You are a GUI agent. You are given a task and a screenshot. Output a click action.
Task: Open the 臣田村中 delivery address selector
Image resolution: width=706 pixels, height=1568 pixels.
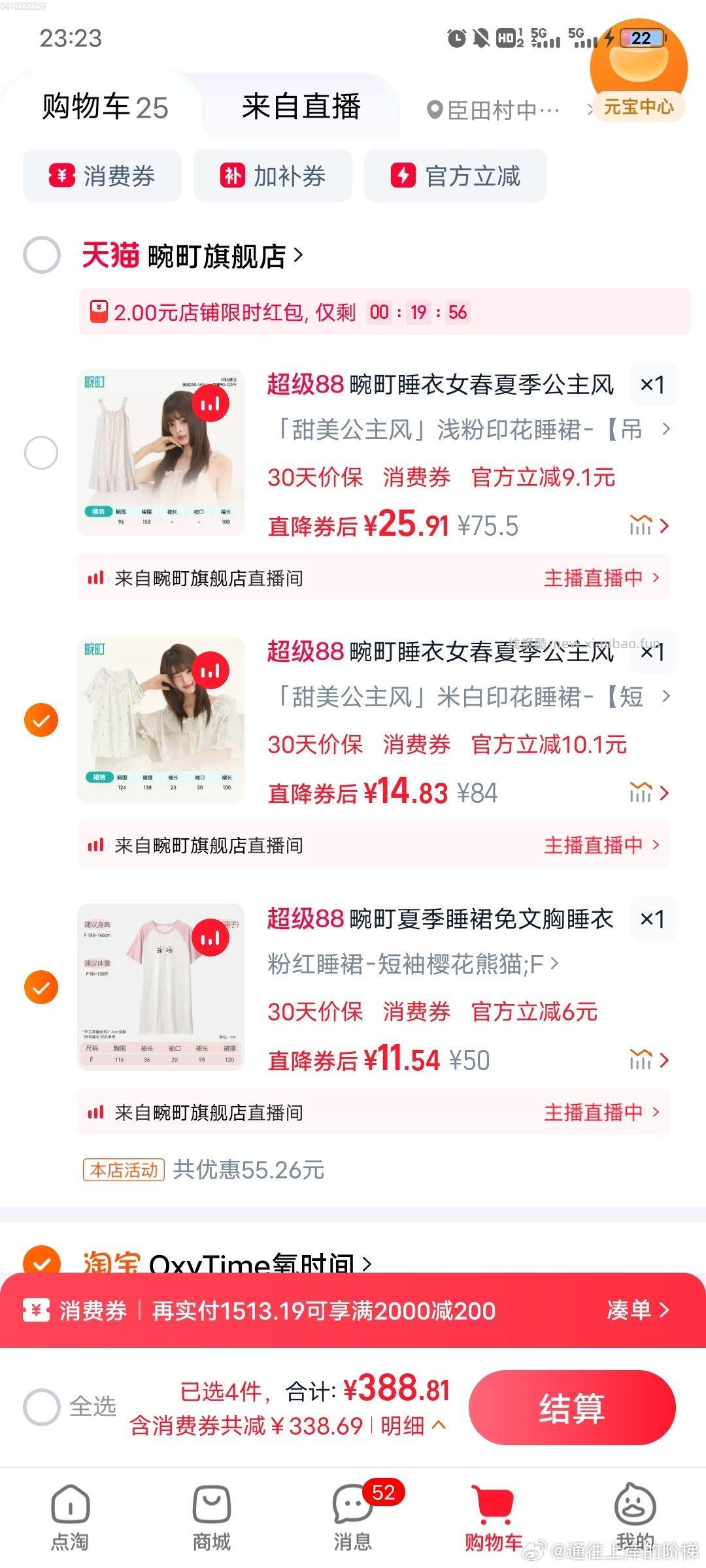pyautogui.click(x=492, y=110)
